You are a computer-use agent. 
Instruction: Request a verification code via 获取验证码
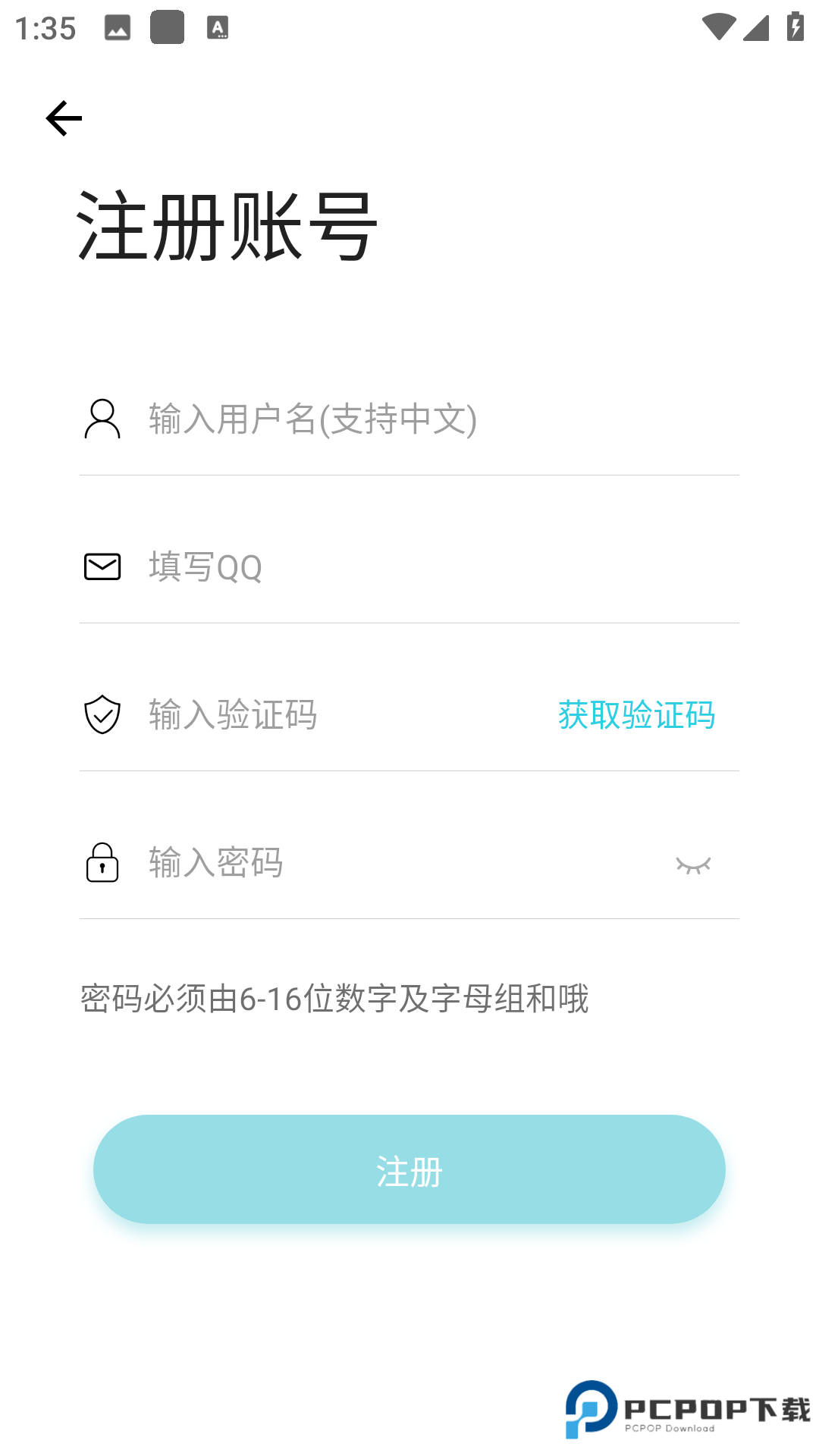pos(636,715)
